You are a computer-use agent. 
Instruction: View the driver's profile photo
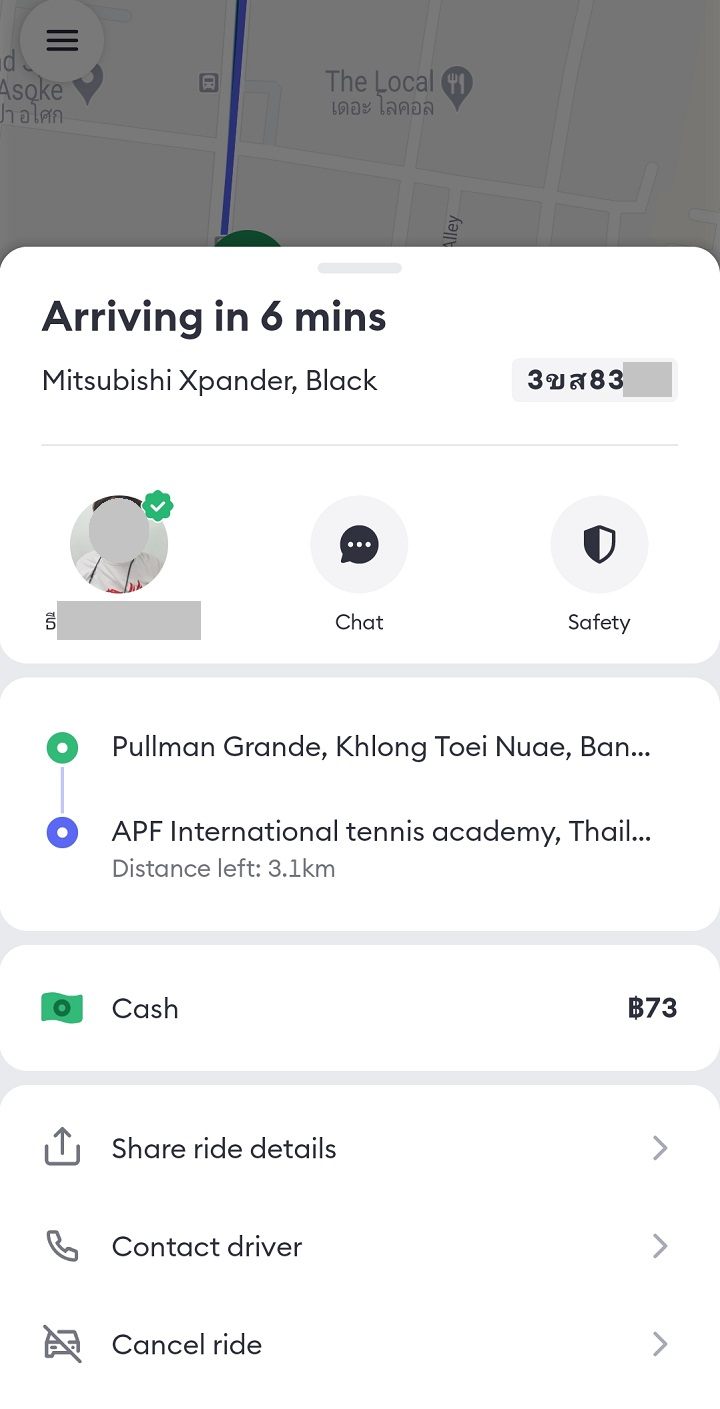click(x=119, y=544)
